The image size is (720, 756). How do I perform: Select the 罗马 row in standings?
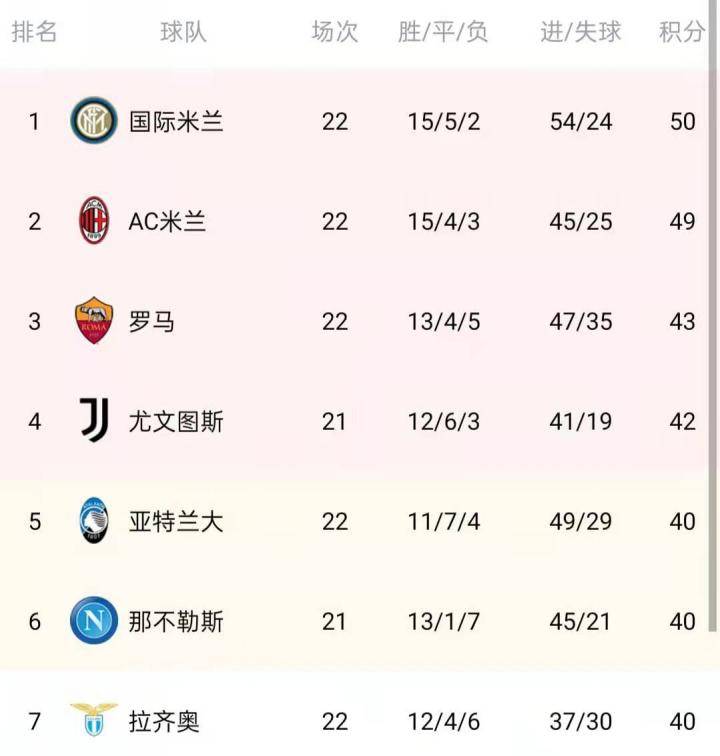pyautogui.click(x=355, y=322)
